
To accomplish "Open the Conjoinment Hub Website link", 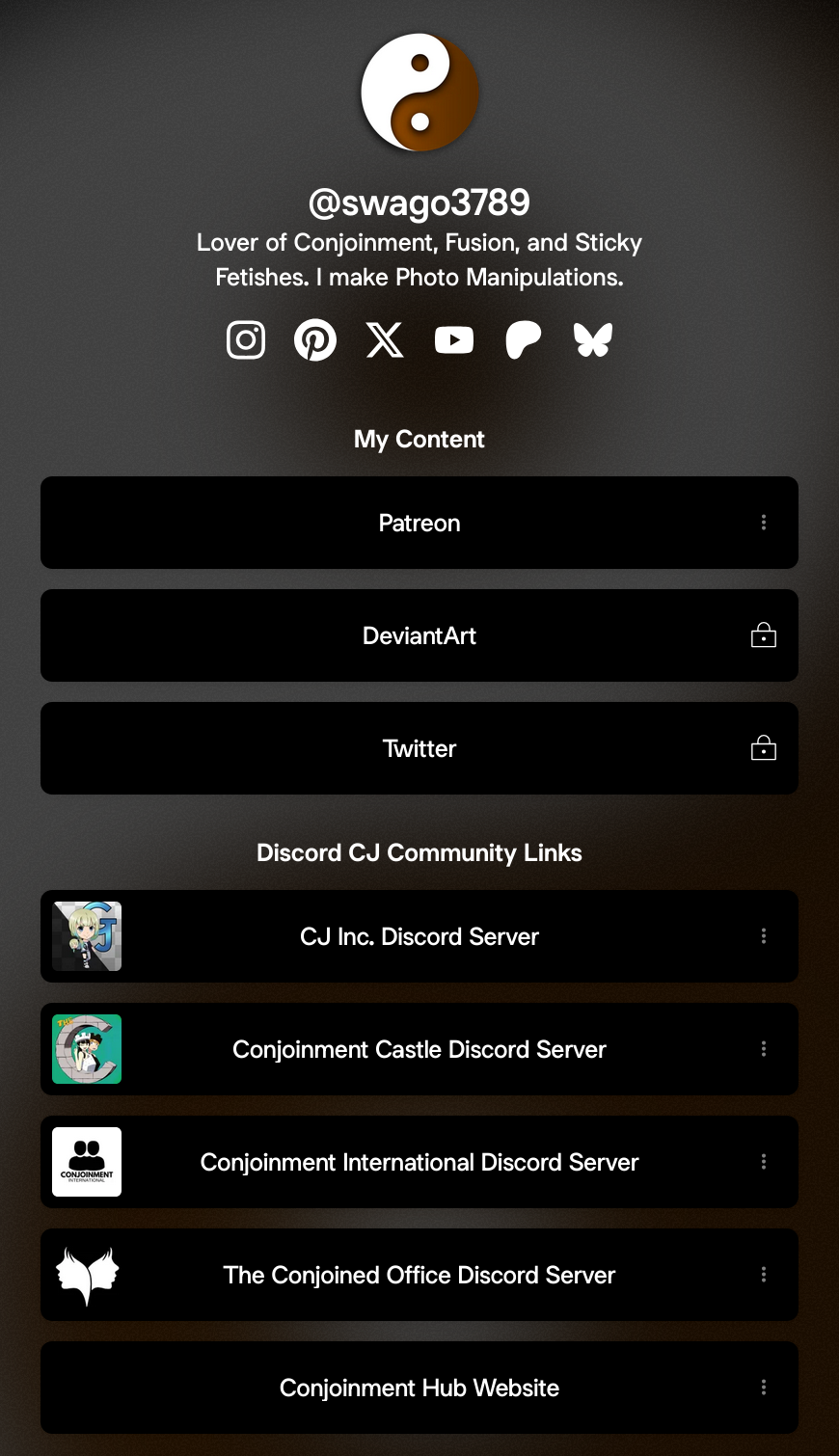I will (x=419, y=1388).
